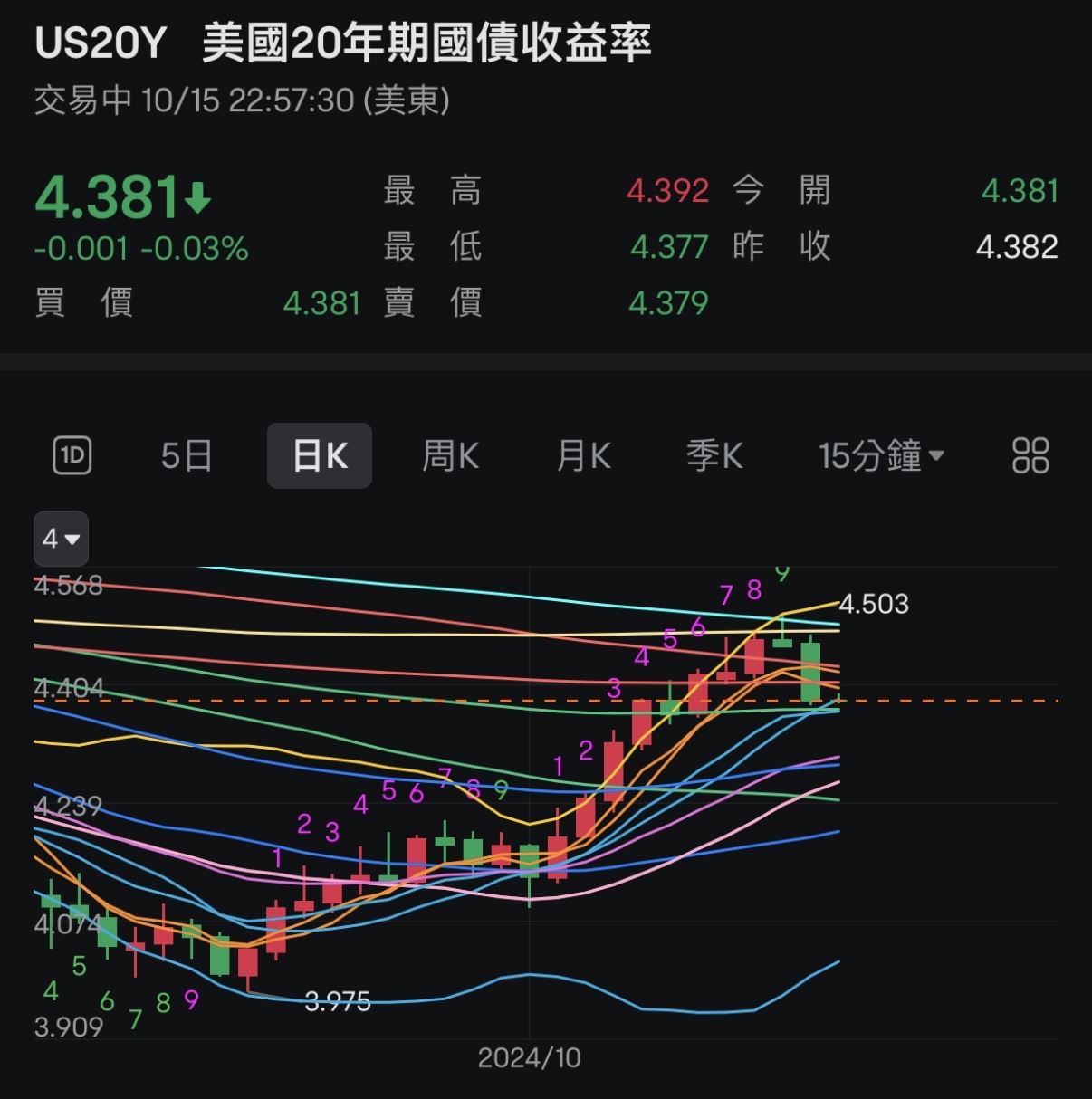The width and height of the screenshot is (1092, 1099).
Task: Switch to the 1D intraday chart
Action: (72, 455)
